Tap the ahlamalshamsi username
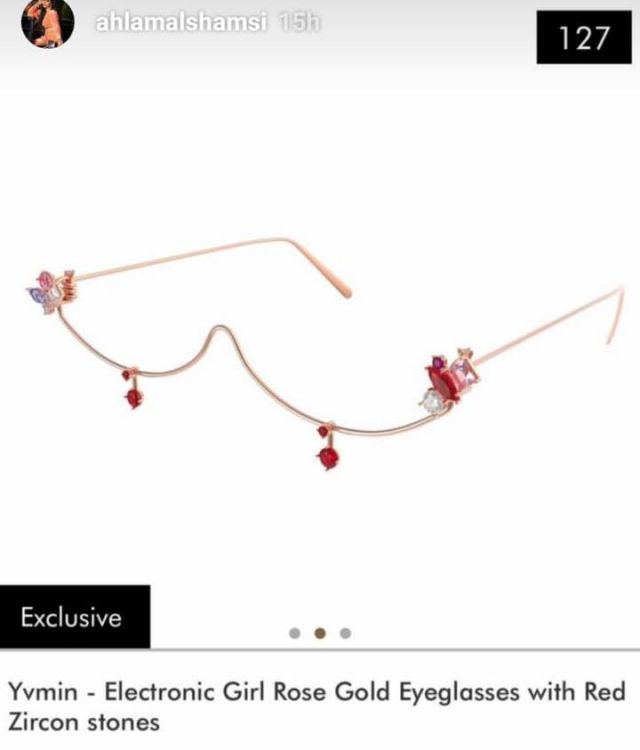Viewport: 640px width, 750px height. (x=181, y=23)
